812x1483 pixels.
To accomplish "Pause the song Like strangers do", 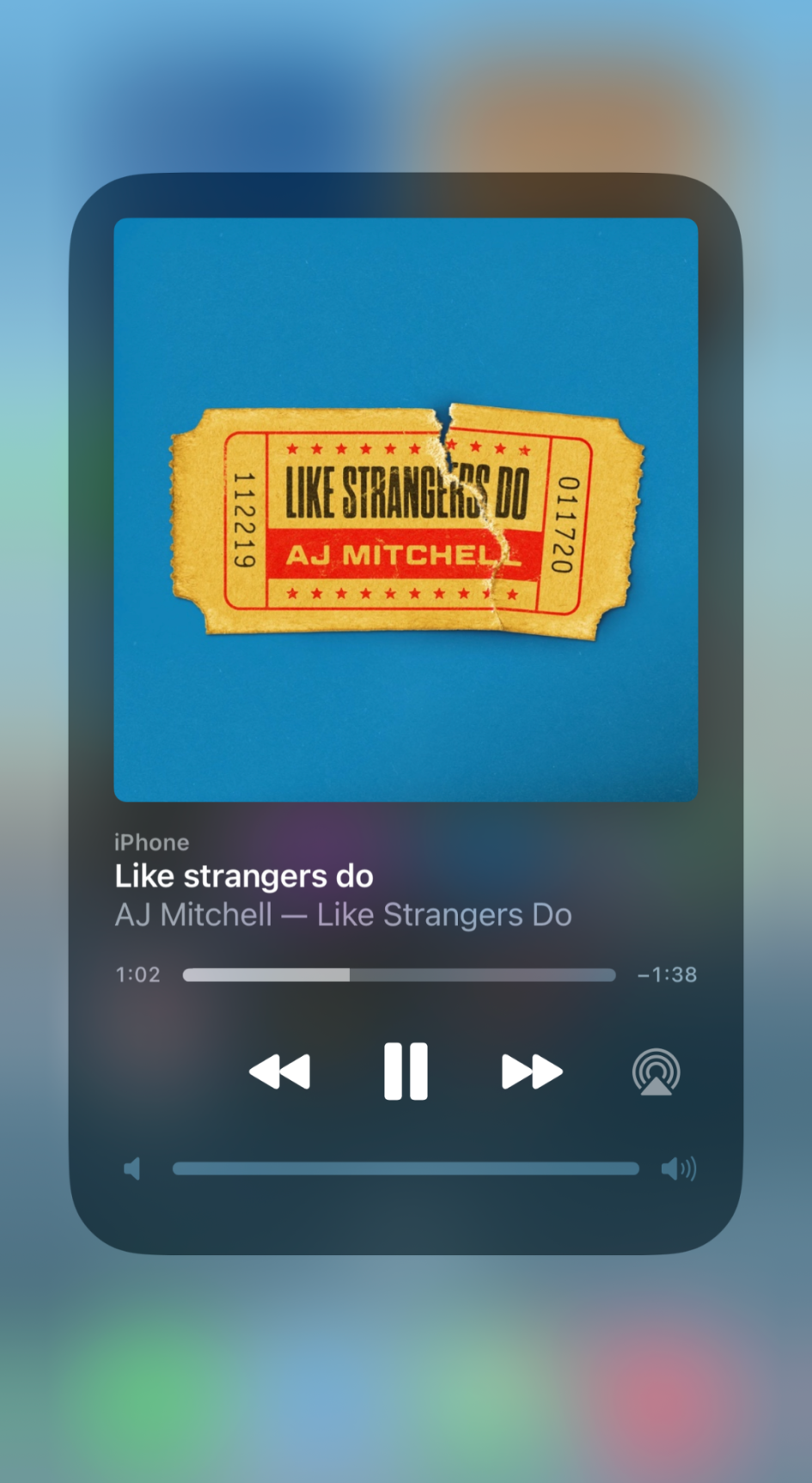I will point(406,1071).
